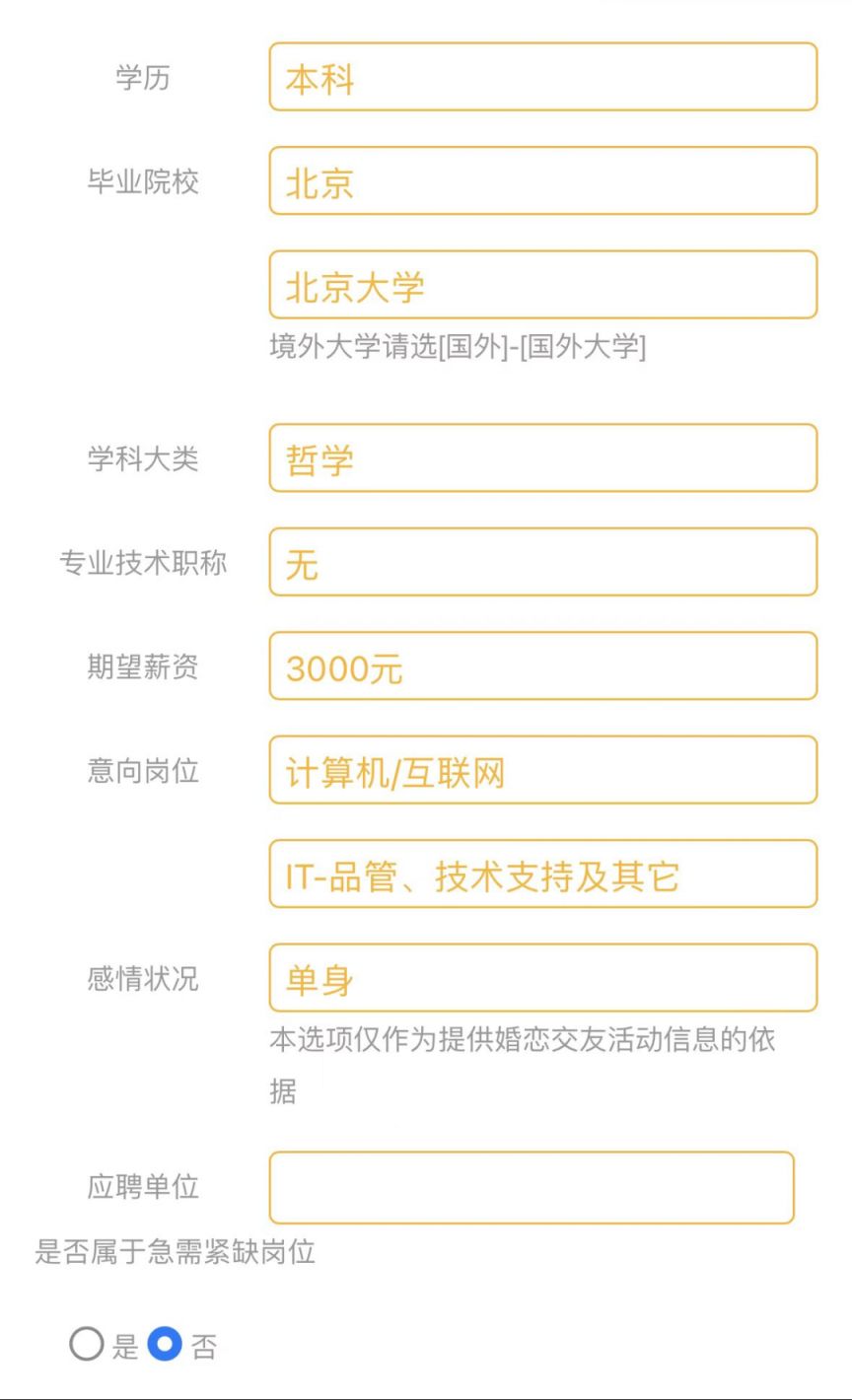852x1400 pixels.
Task: Open the 感情状况 field showing 单身
Action: [543, 978]
